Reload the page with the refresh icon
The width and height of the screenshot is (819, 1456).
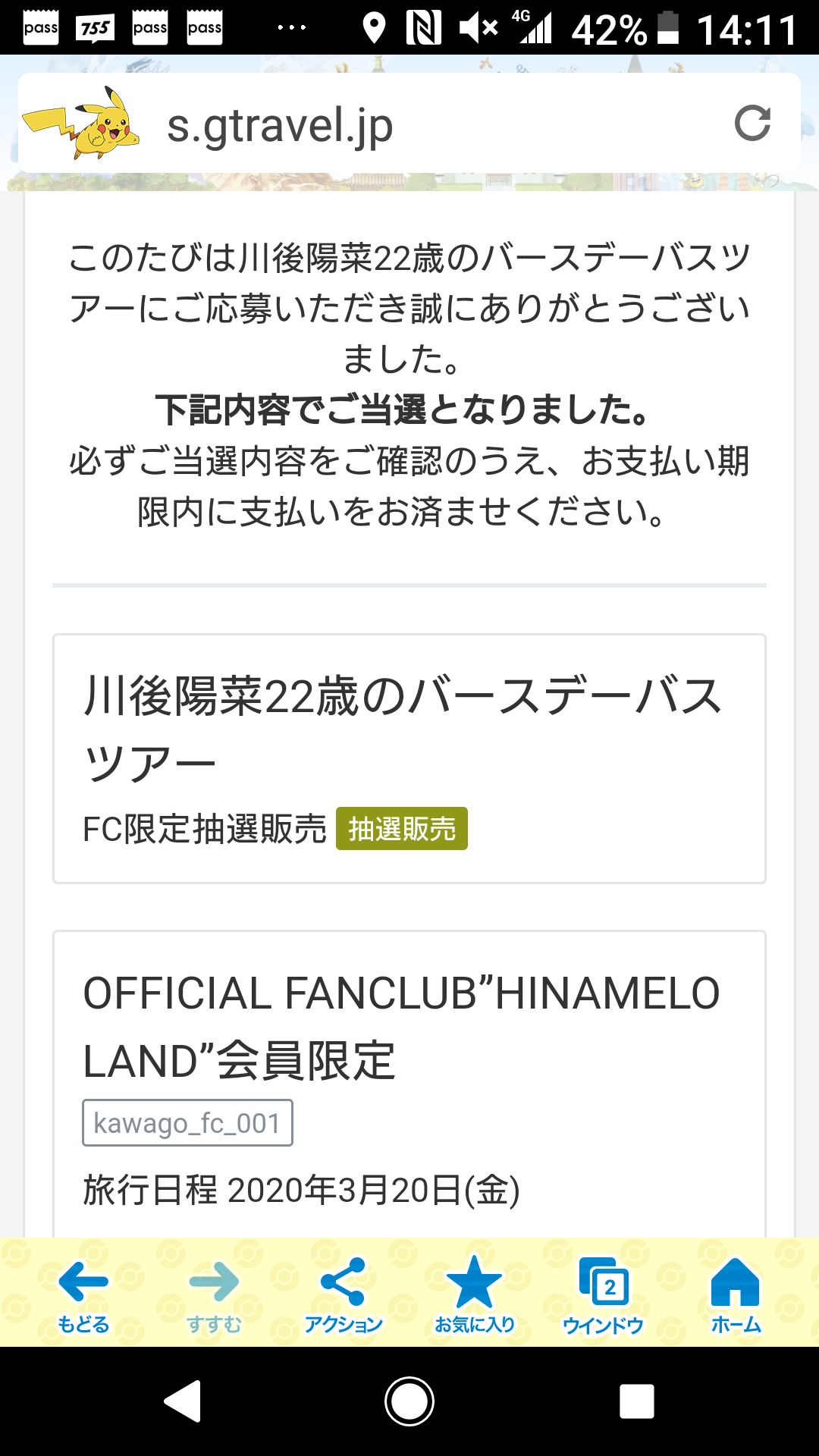click(x=752, y=124)
